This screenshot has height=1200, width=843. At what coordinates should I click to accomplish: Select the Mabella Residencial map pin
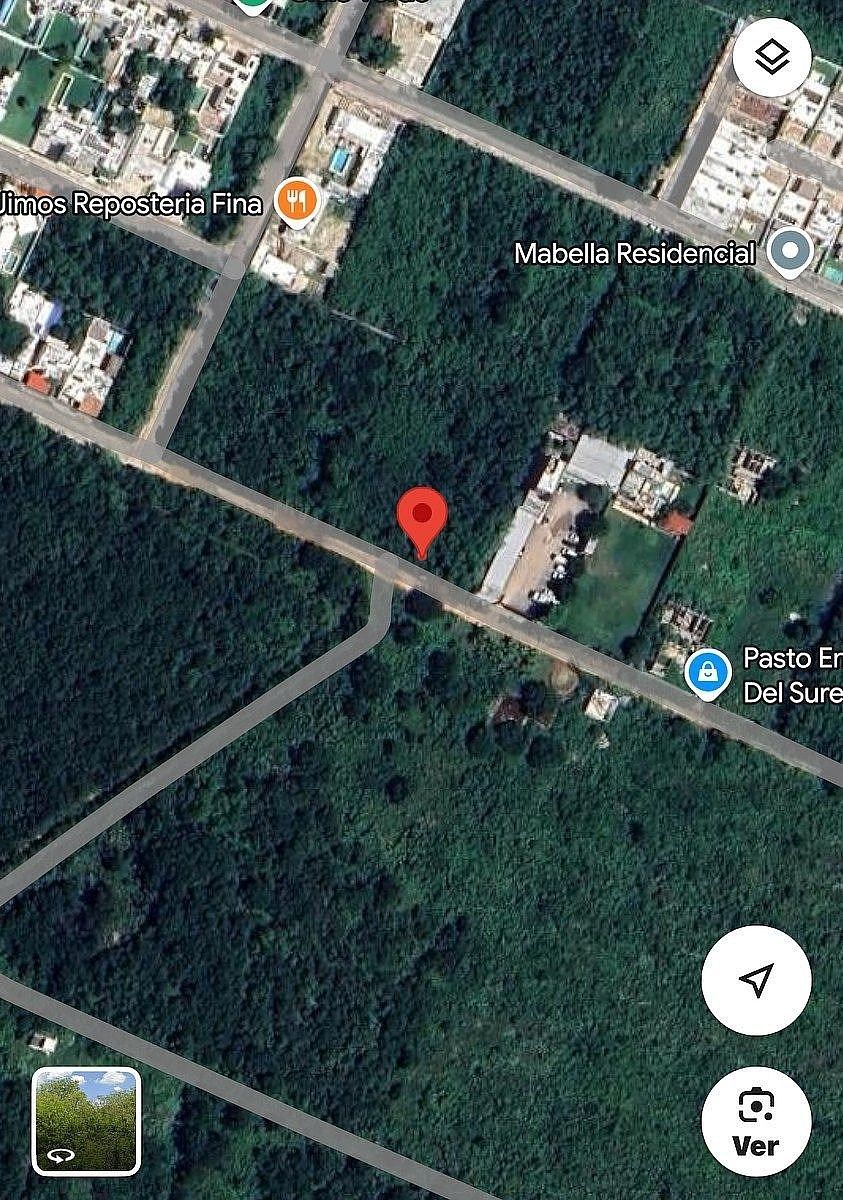790,250
